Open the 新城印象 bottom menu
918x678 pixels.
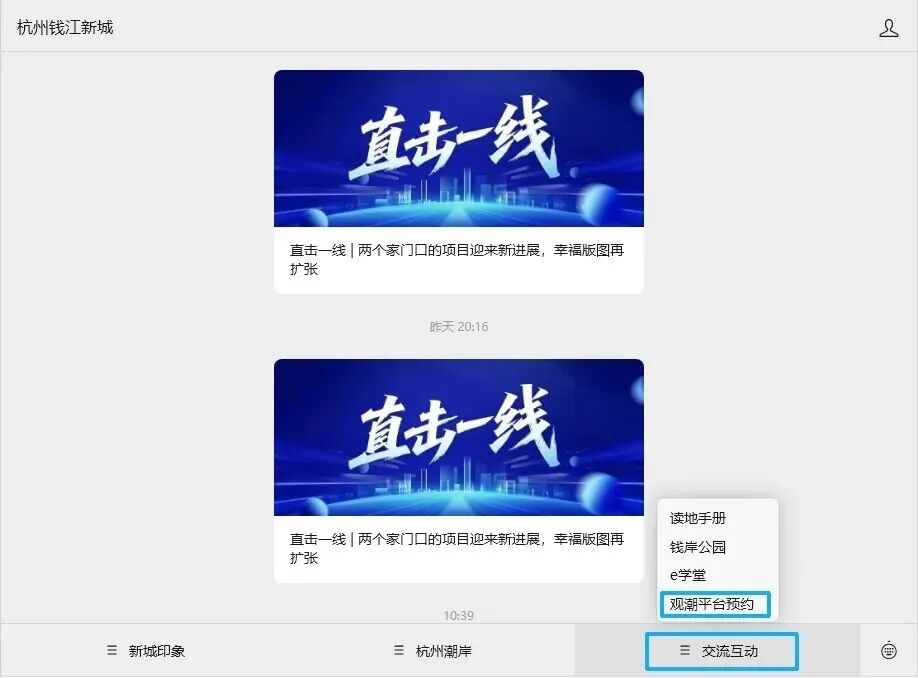pyautogui.click(x=146, y=651)
